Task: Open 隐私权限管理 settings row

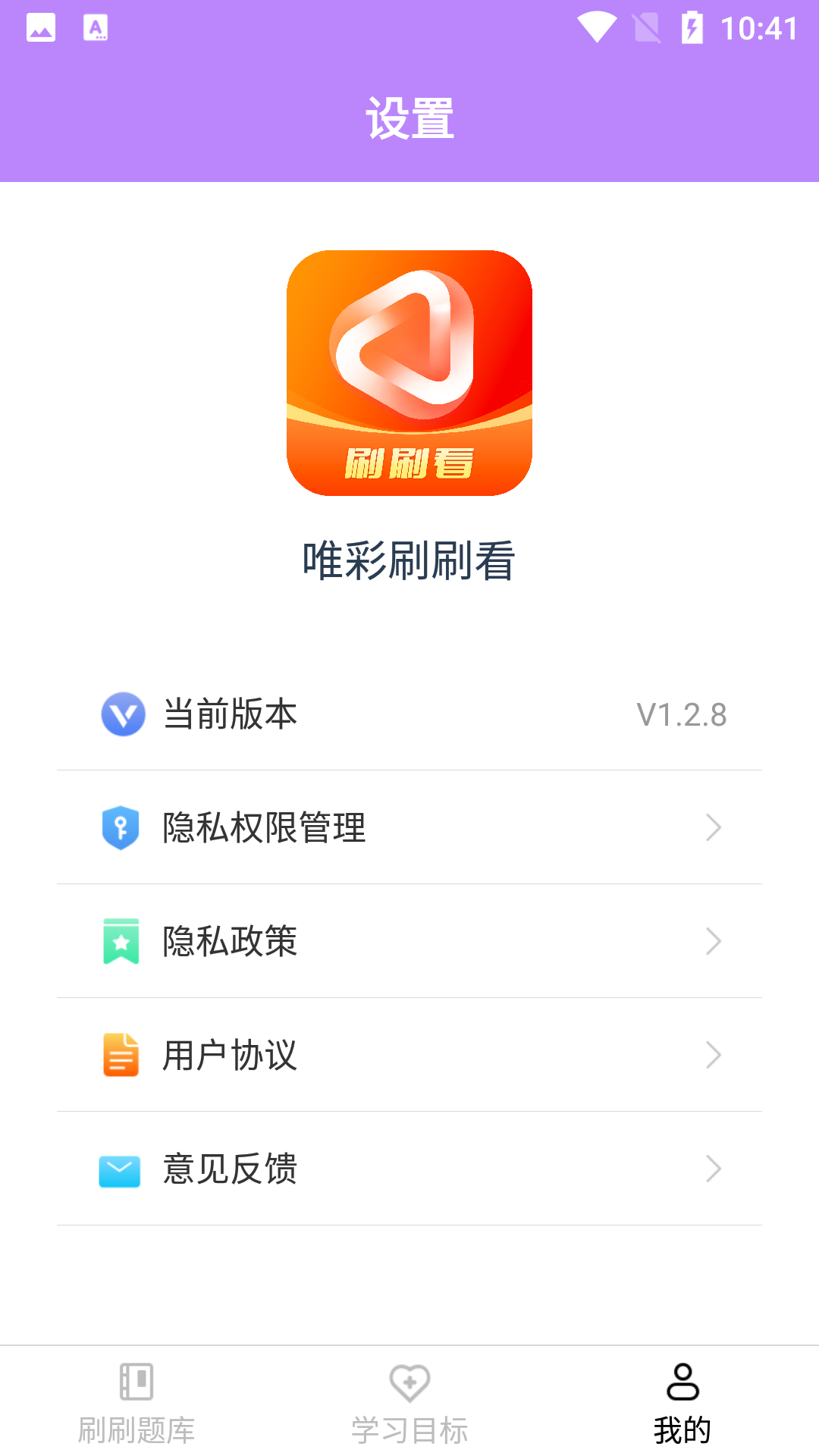Action: 409,827
